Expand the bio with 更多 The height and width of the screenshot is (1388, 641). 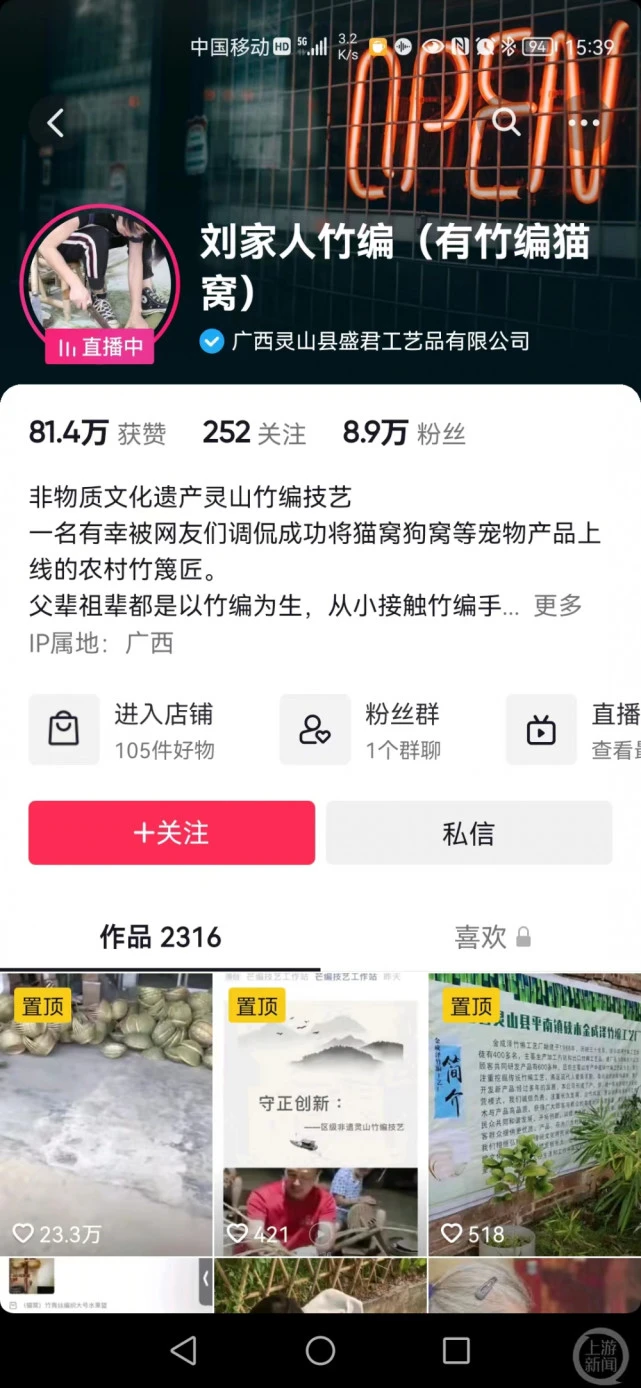(x=557, y=605)
